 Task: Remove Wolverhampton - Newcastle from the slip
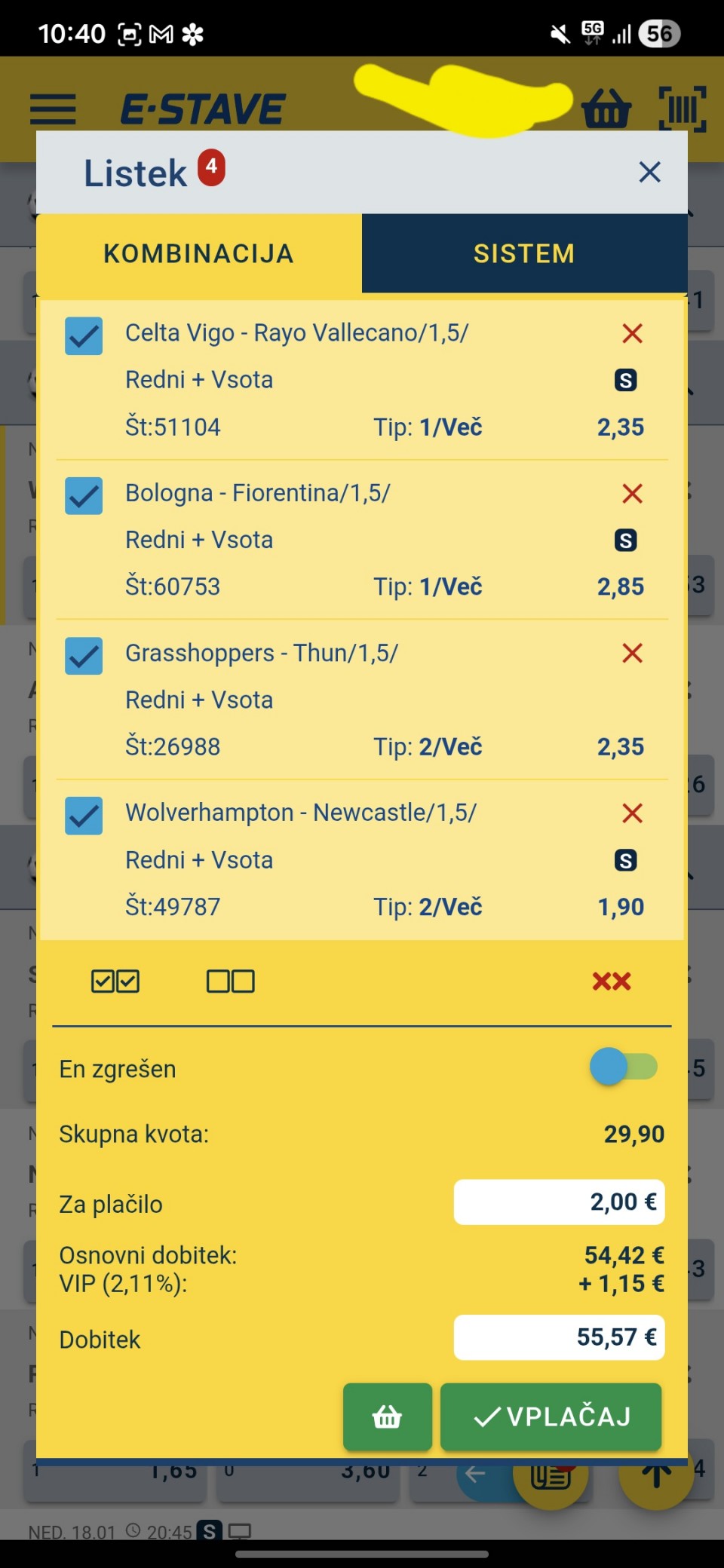tap(632, 813)
